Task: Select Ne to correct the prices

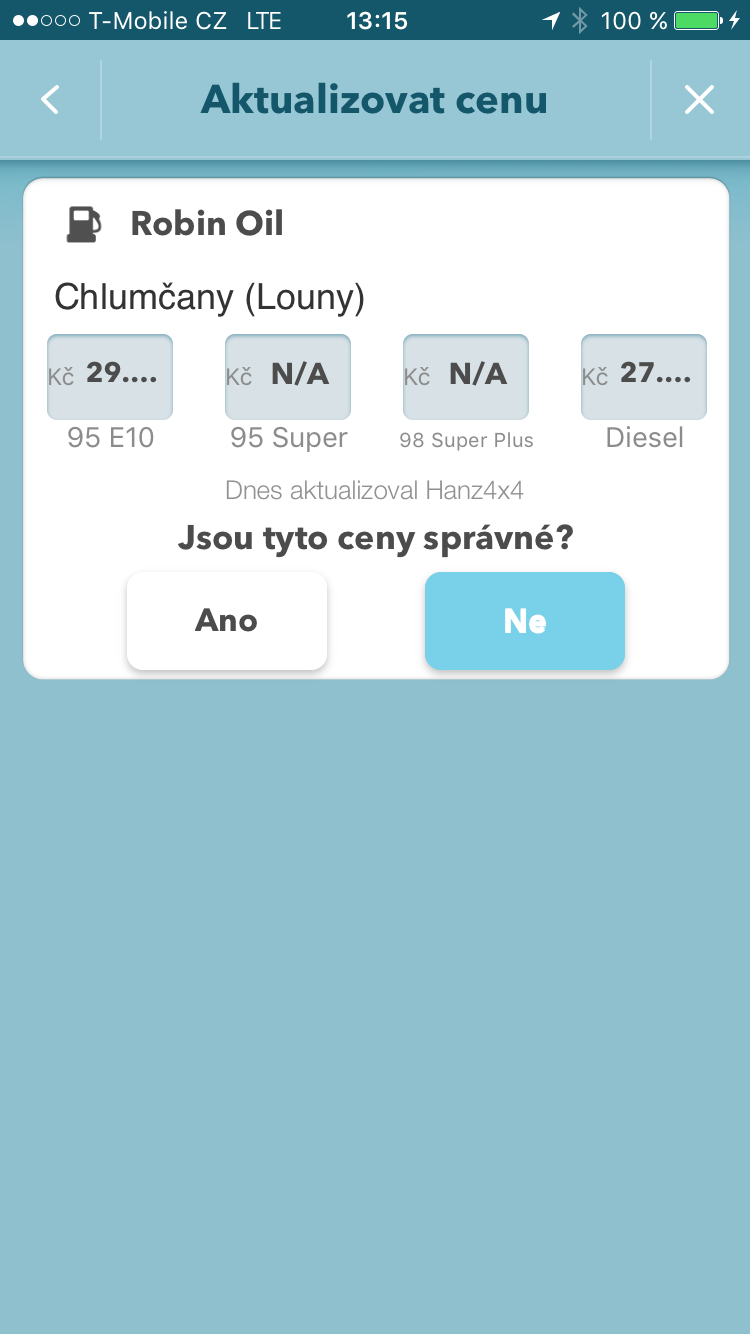Action: tap(525, 621)
